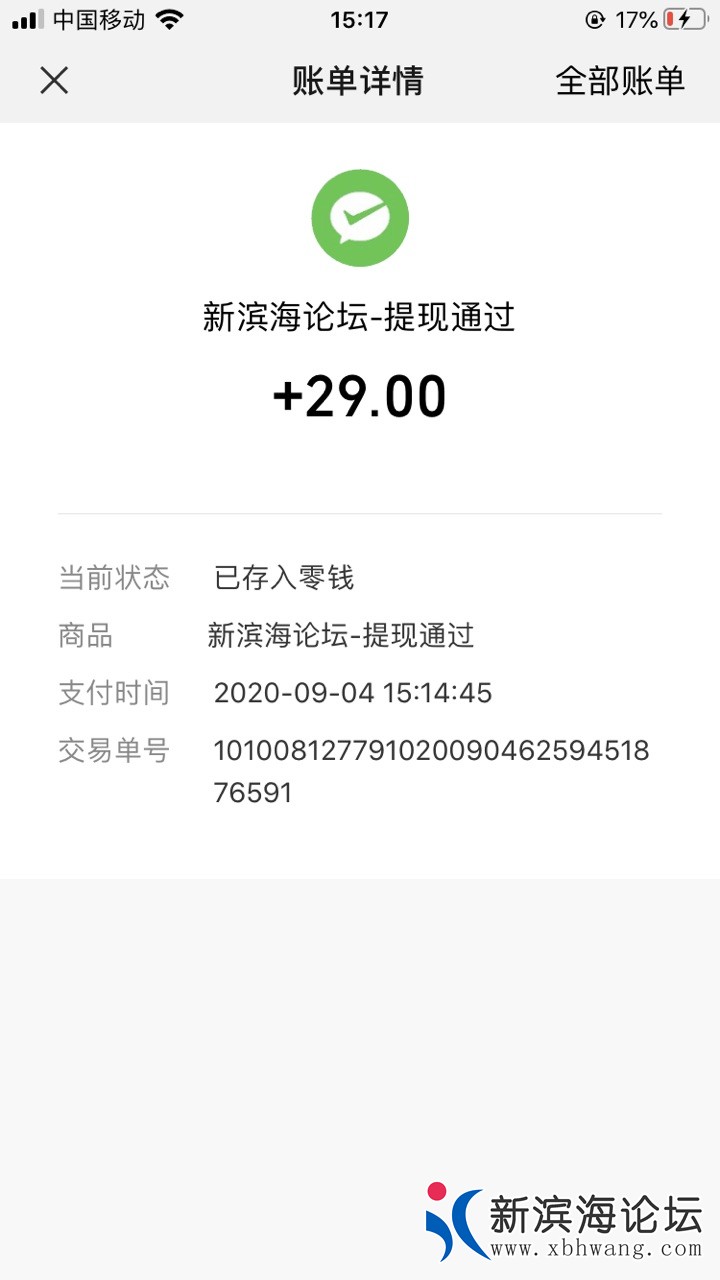Open 全部账单 to view all bills

coord(620,81)
